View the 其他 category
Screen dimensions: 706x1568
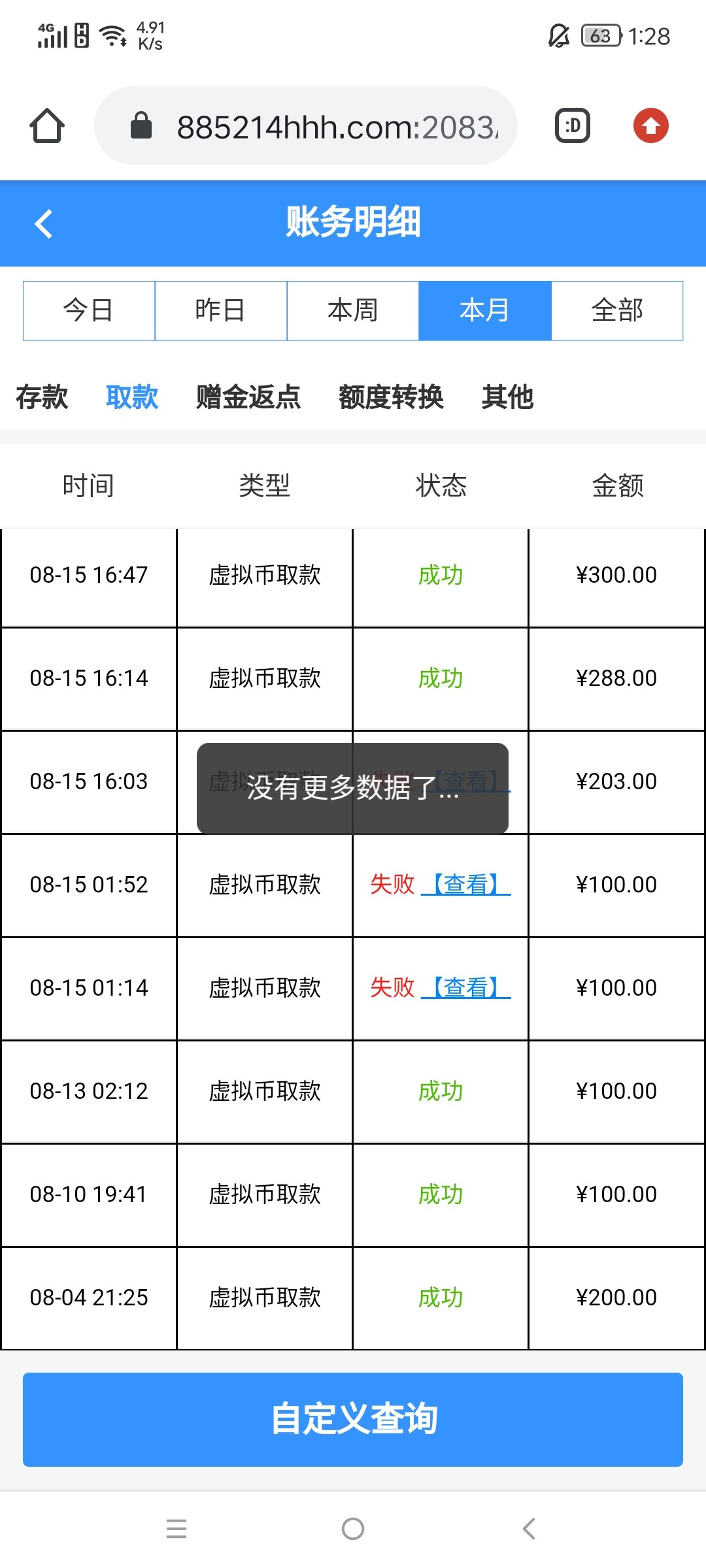coord(507,397)
